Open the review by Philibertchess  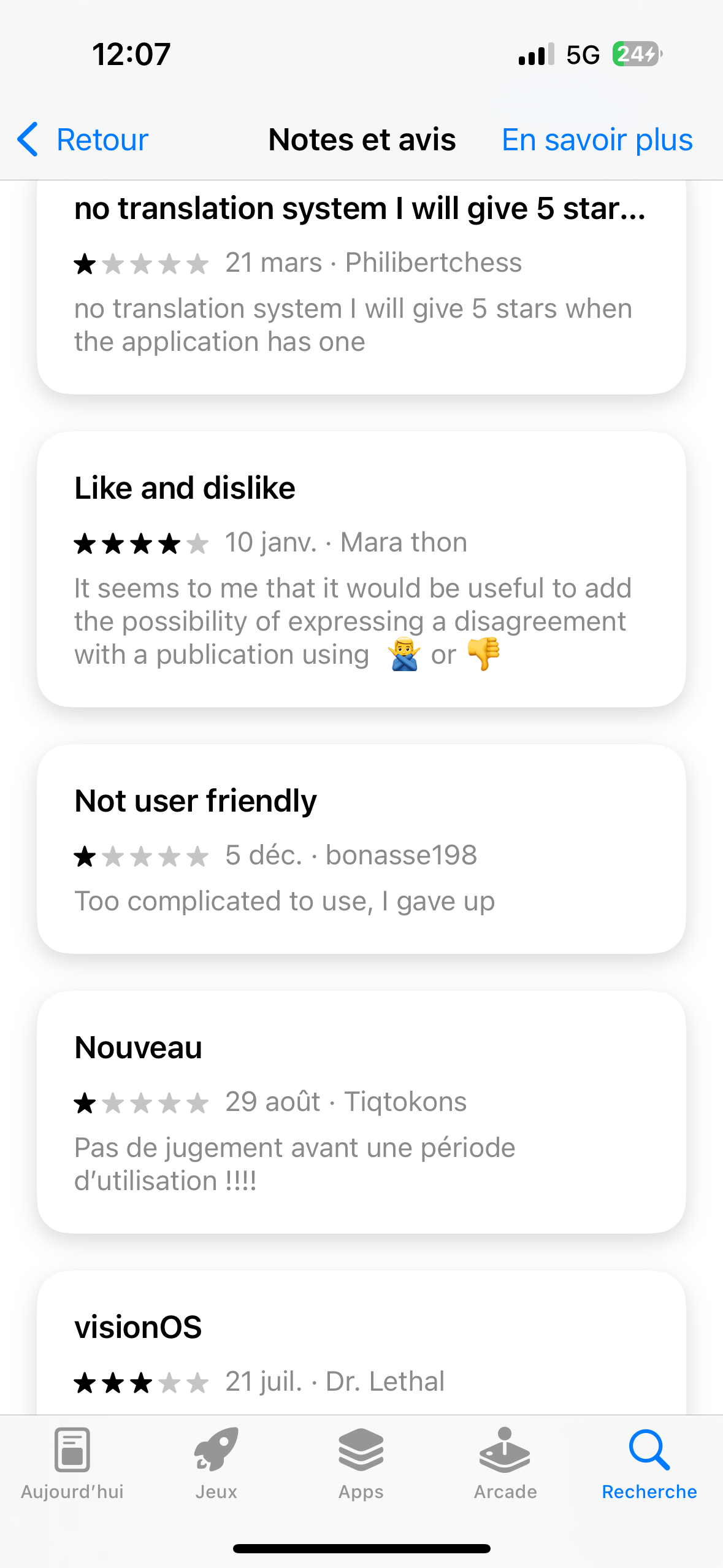click(x=361, y=287)
